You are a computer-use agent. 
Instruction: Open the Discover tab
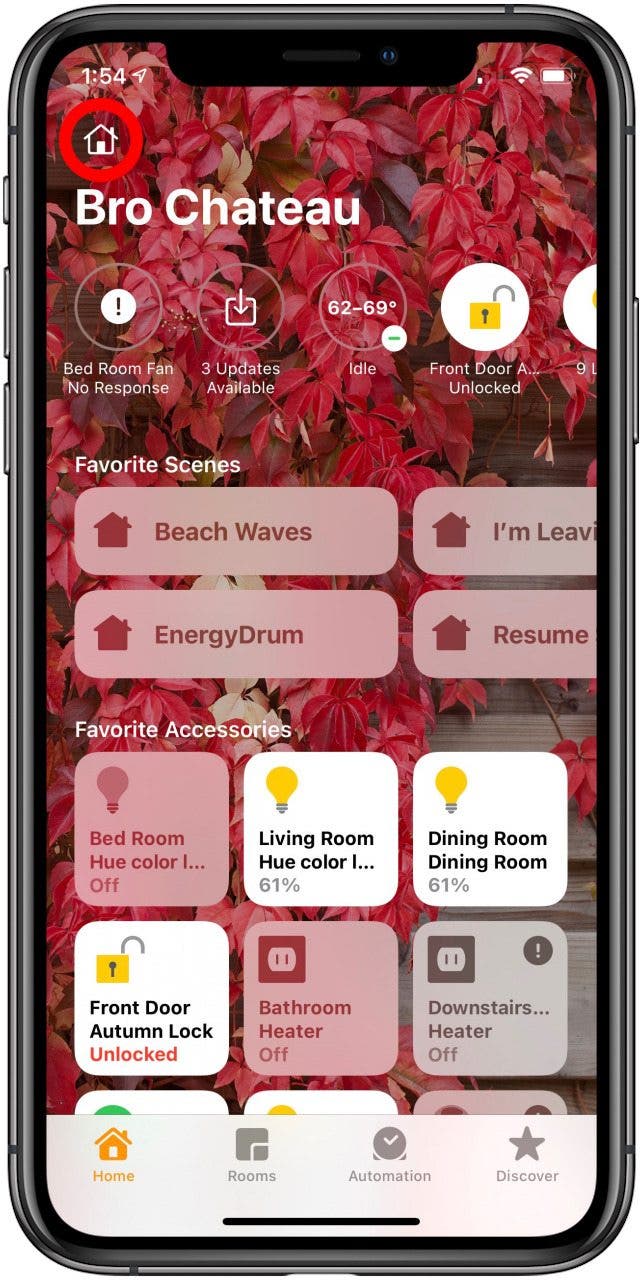click(527, 1155)
